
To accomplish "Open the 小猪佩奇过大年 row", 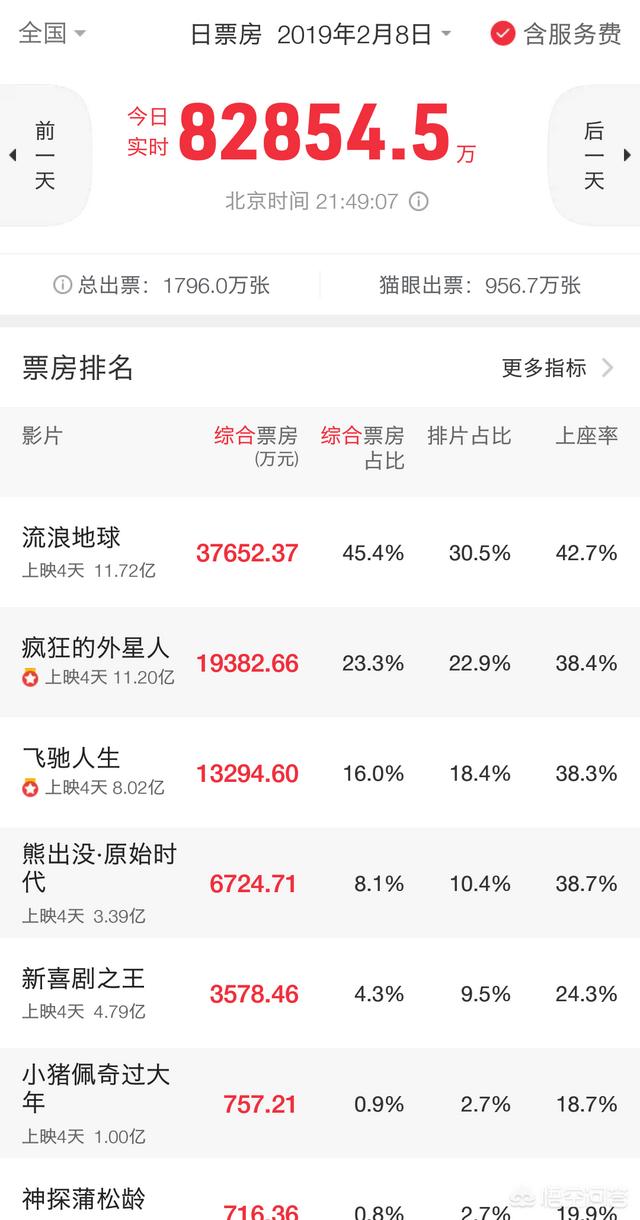I will click(x=320, y=1103).
